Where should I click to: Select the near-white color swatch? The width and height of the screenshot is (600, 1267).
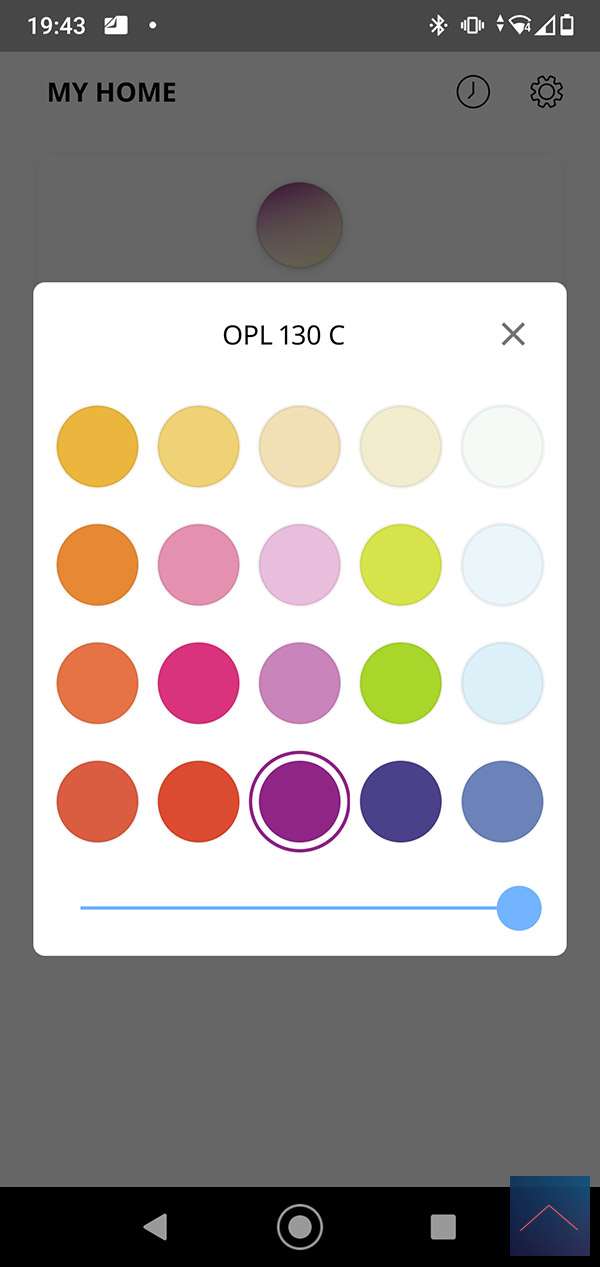[502, 446]
